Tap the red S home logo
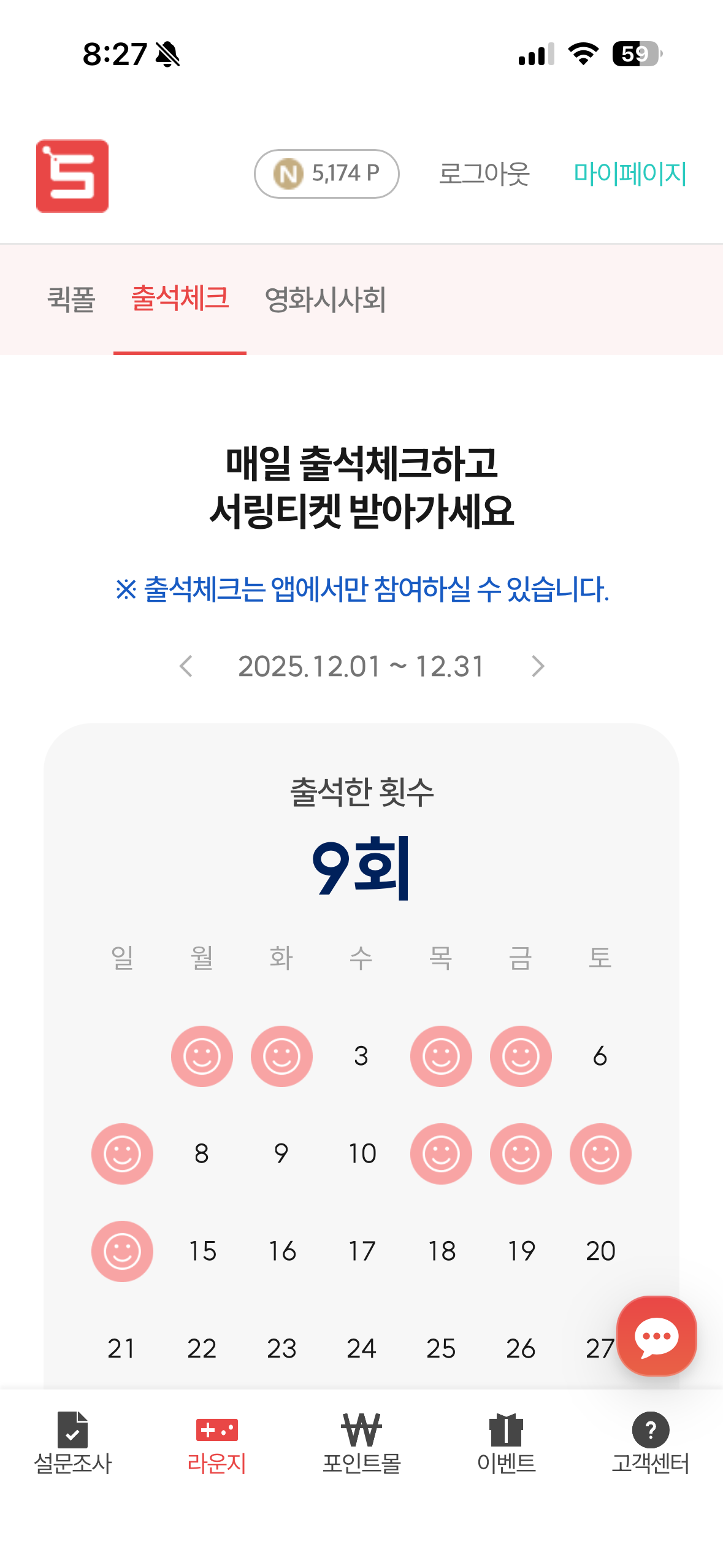The width and height of the screenshot is (723, 1568). (x=72, y=176)
